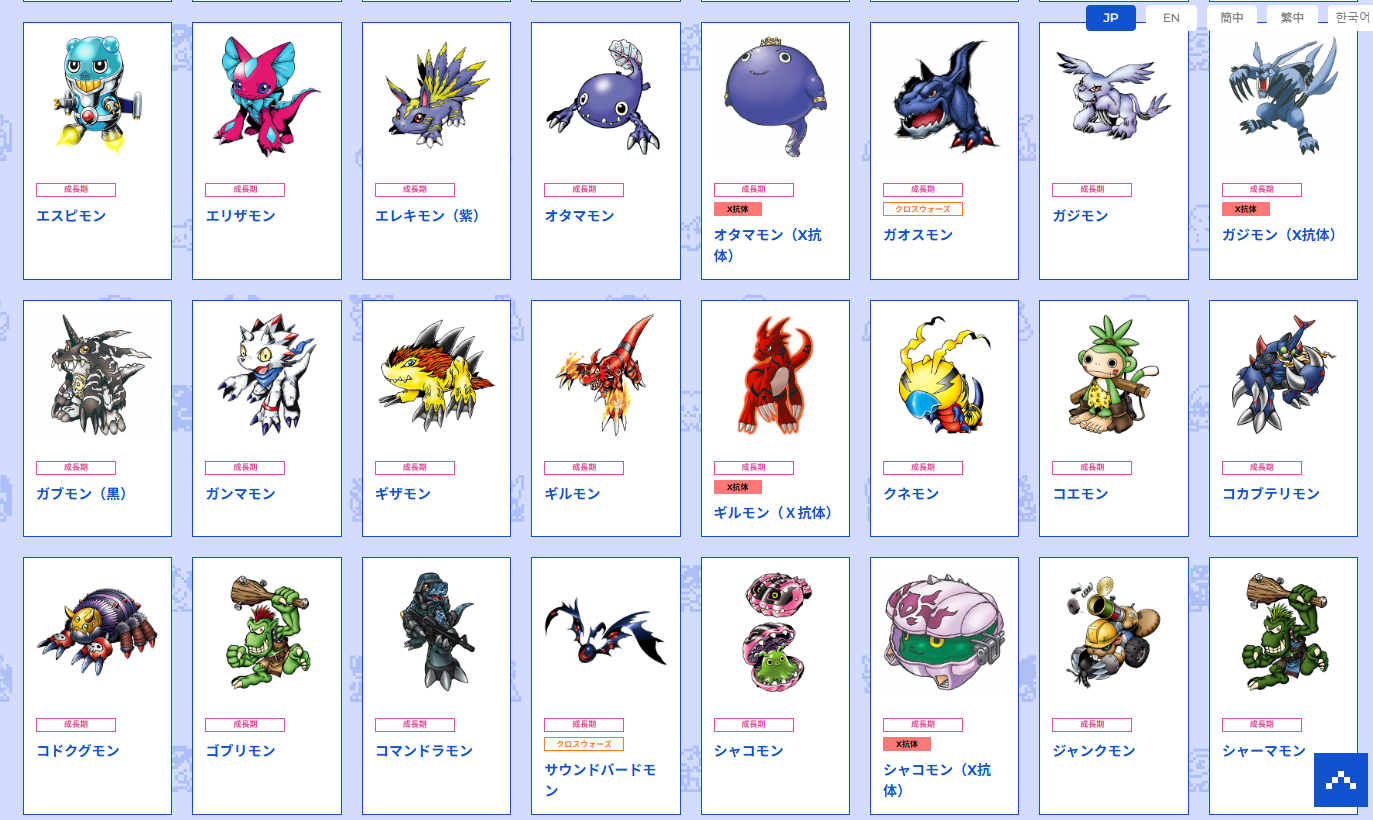Open the オタマモン（X抗体） card
1373x820 pixels.
point(775,150)
